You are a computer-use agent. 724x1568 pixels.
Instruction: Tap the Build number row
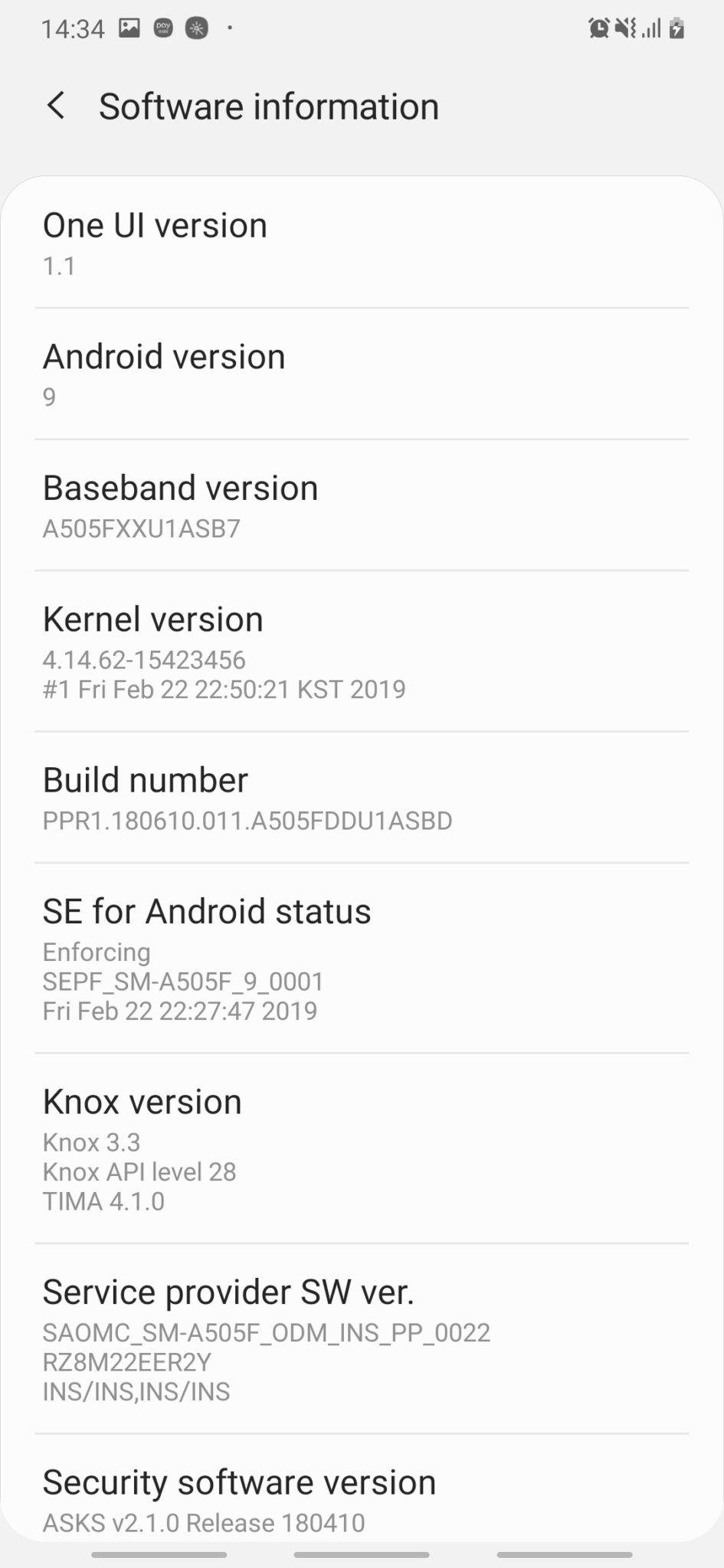tap(362, 798)
